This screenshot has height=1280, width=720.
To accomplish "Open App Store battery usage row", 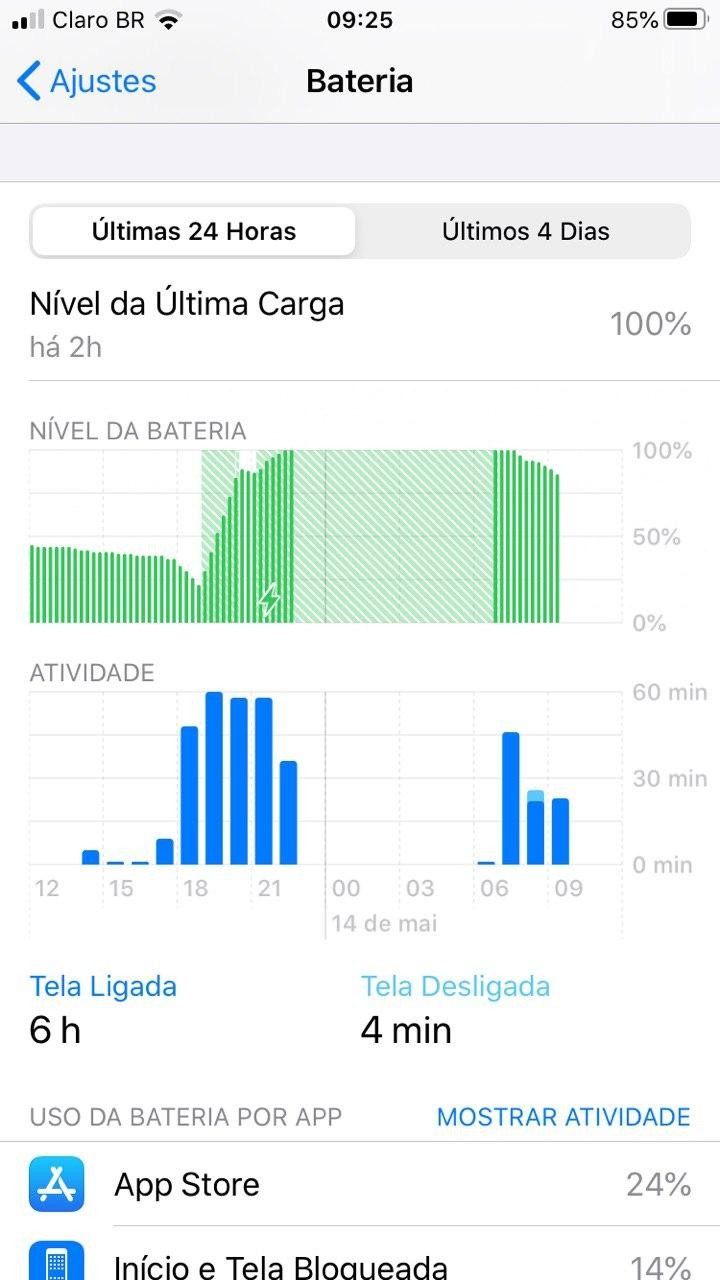I will tap(360, 1185).
